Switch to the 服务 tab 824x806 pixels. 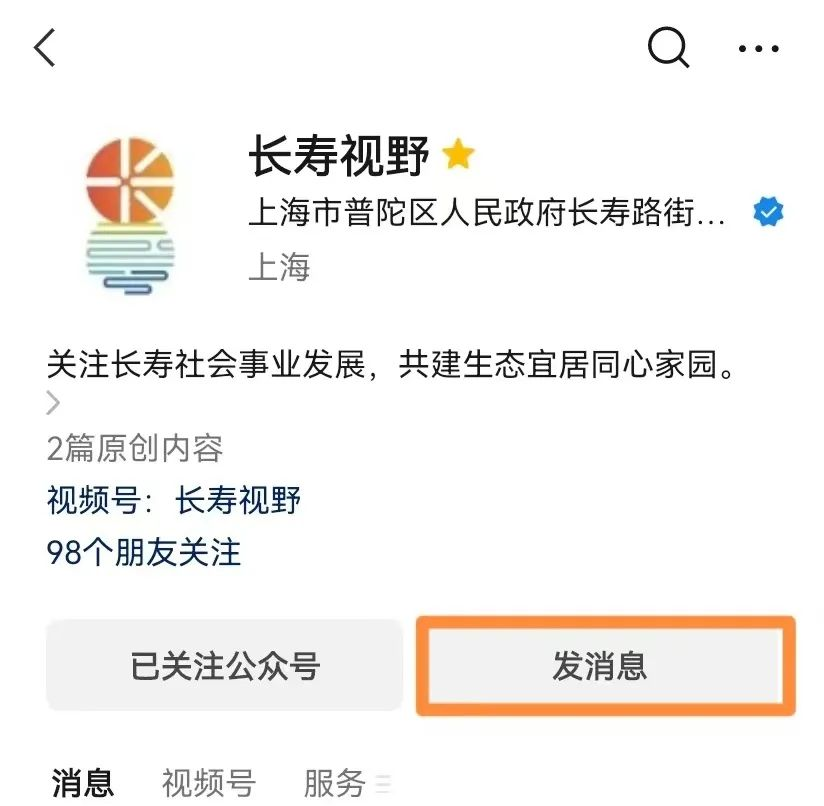(335, 783)
